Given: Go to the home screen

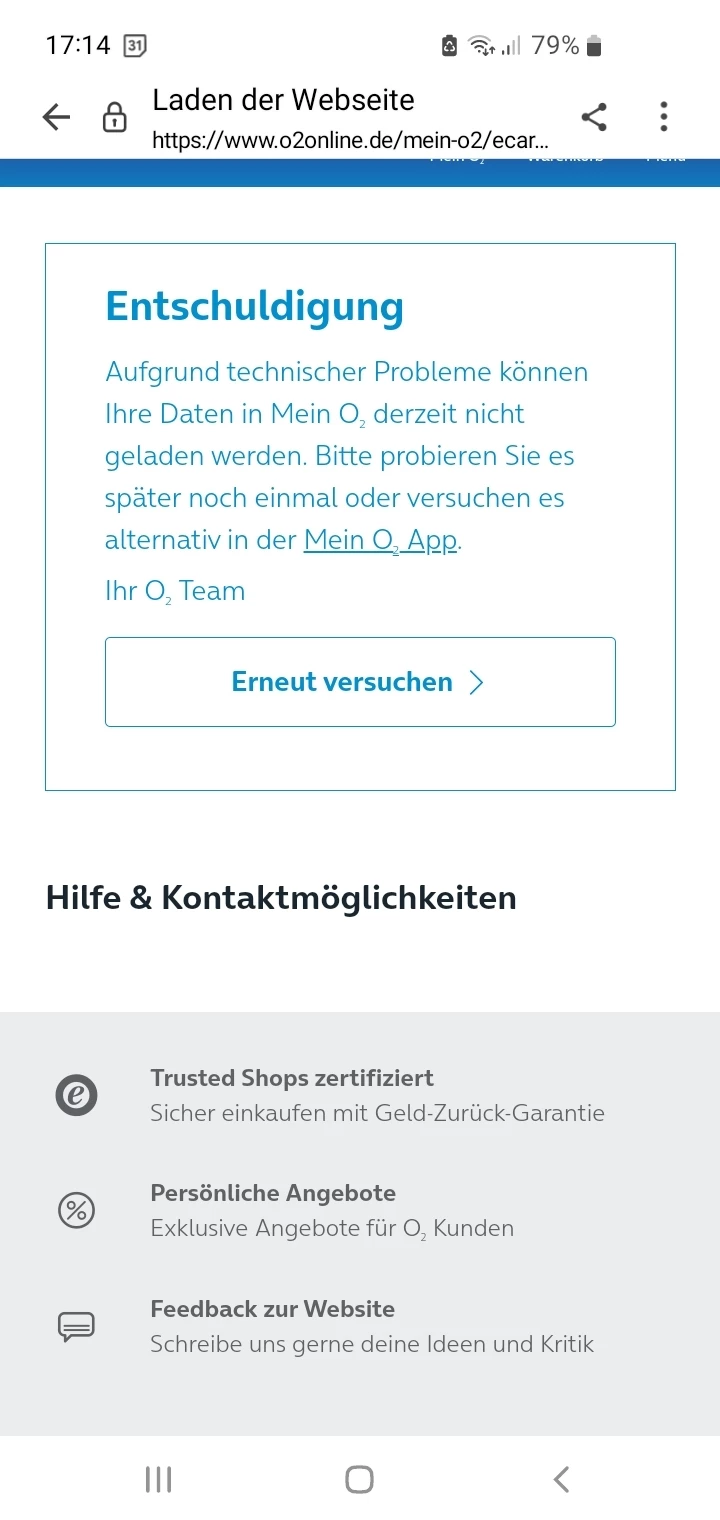Looking at the screenshot, I should [359, 1479].
